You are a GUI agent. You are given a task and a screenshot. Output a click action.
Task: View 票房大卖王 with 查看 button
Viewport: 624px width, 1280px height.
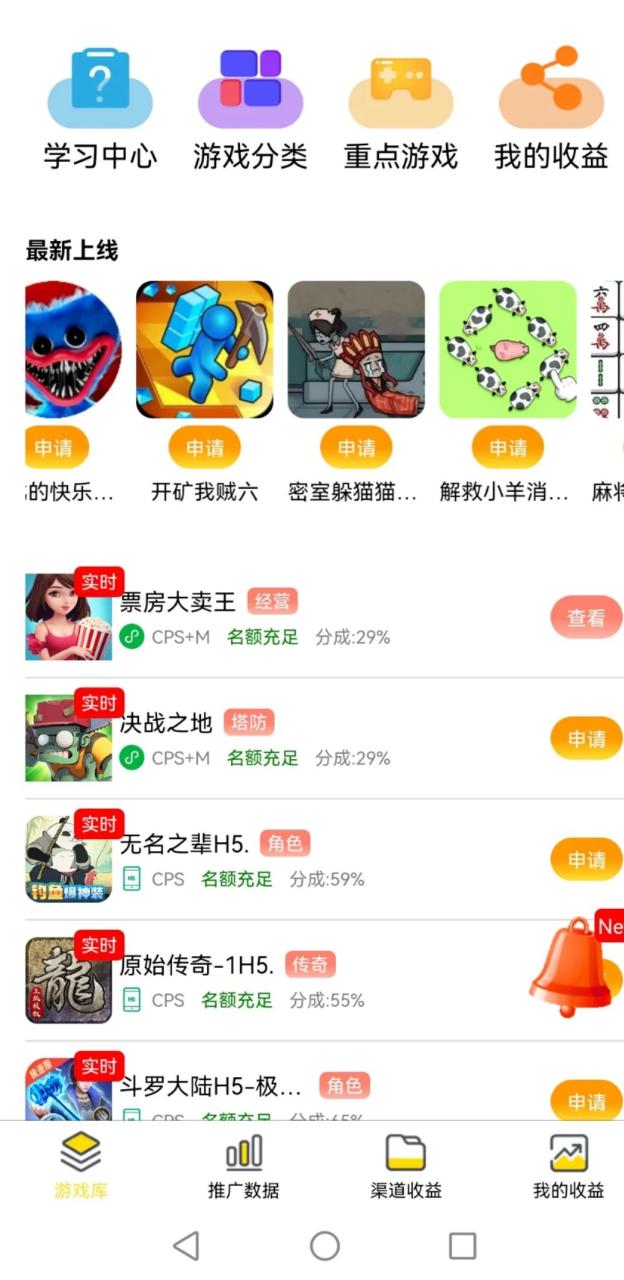click(x=586, y=618)
